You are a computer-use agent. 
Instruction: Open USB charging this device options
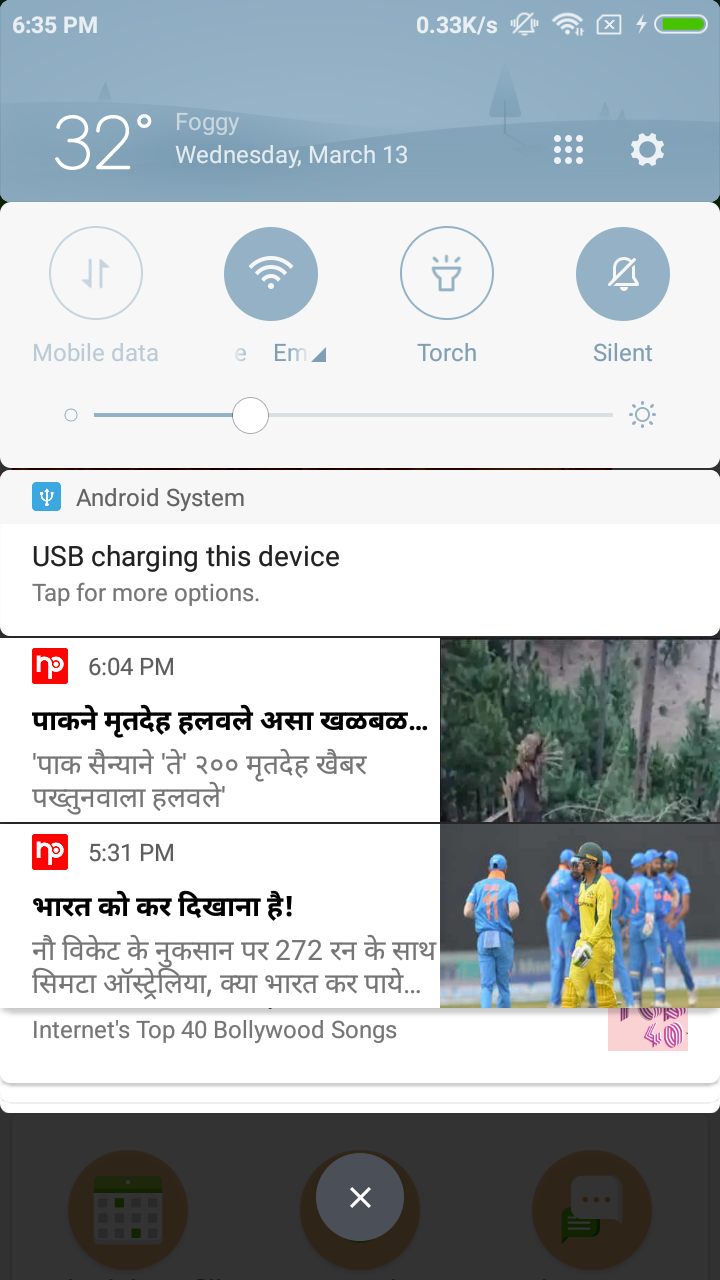pos(360,573)
